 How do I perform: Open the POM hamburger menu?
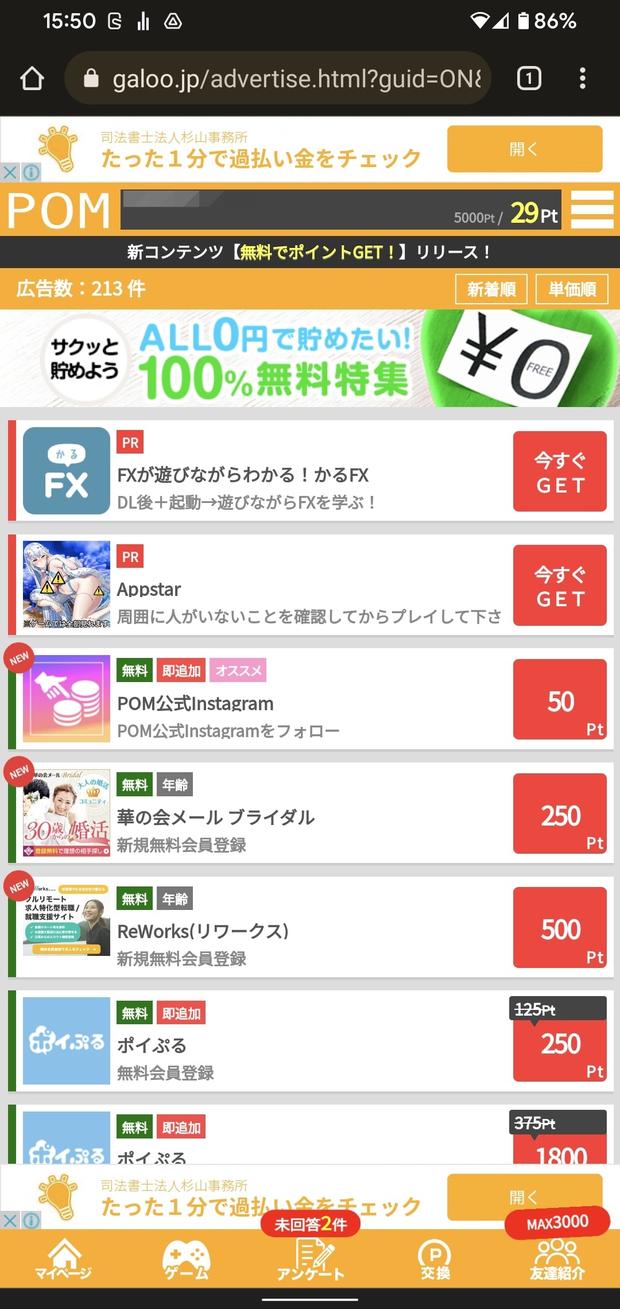click(591, 210)
